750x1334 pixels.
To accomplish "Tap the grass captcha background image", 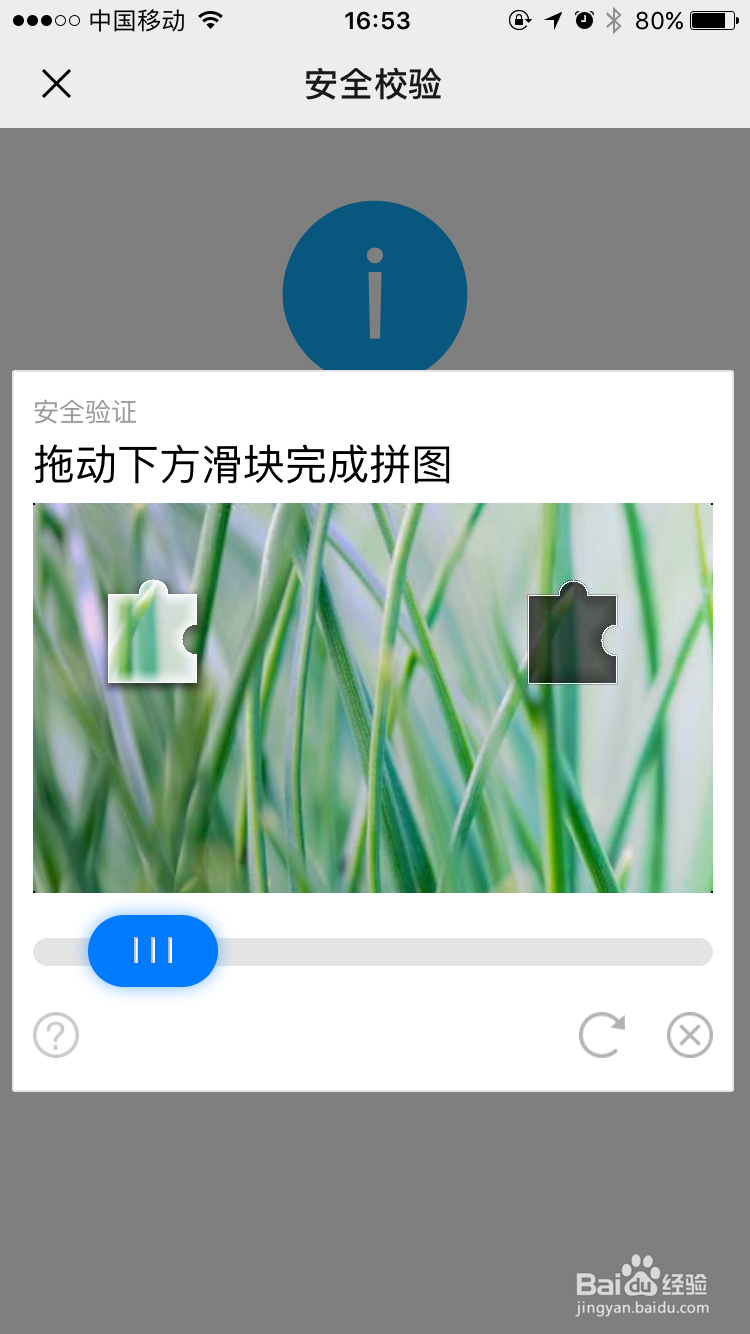I will coord(374,790).
